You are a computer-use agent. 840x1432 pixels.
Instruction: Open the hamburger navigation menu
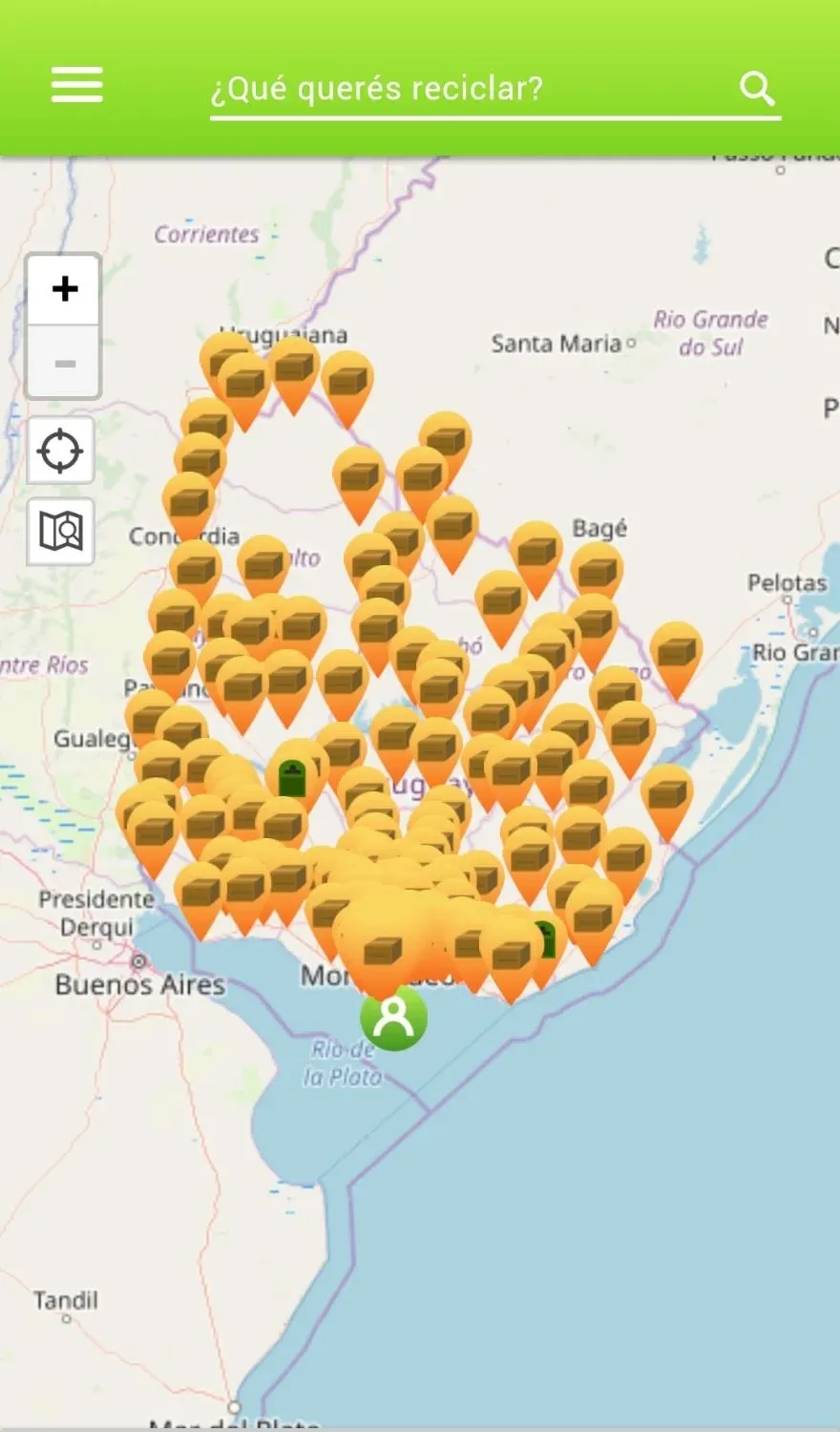[x=76, y=85]
